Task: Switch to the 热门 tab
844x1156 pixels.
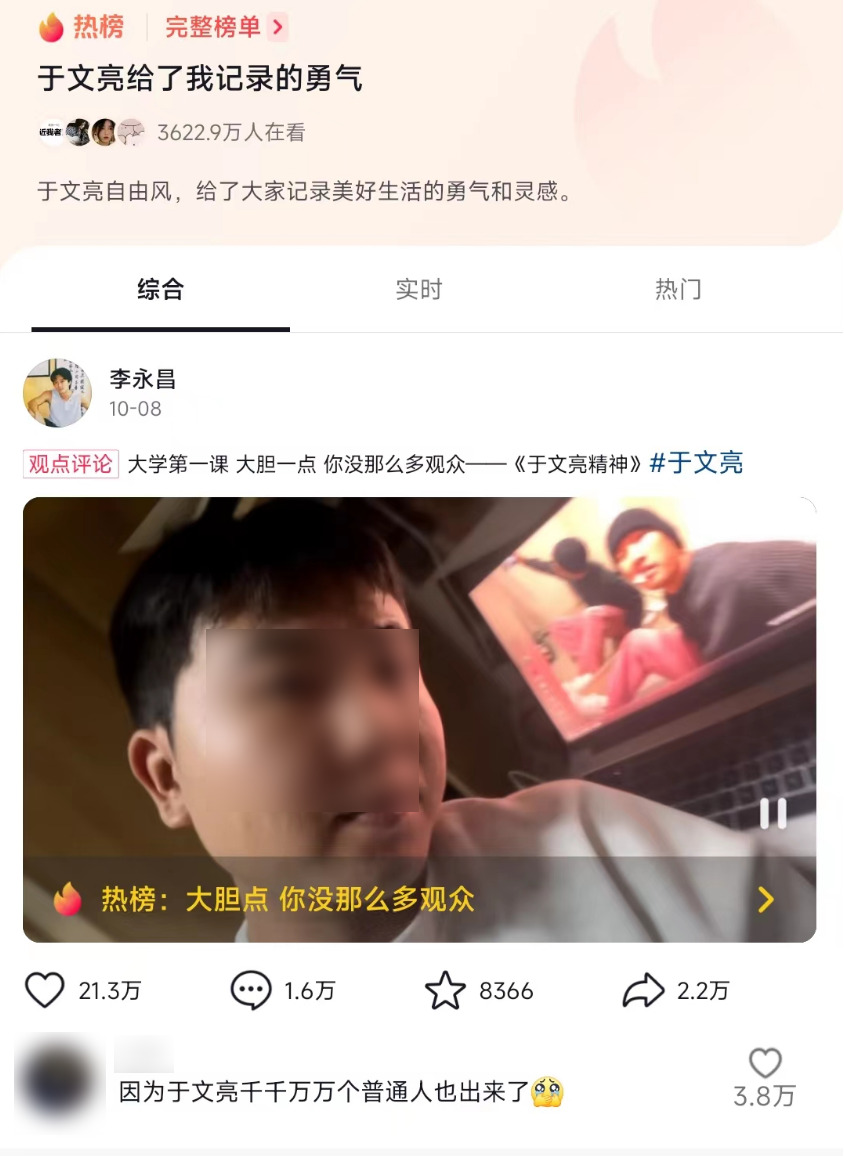Action: (x=677, y=290)
